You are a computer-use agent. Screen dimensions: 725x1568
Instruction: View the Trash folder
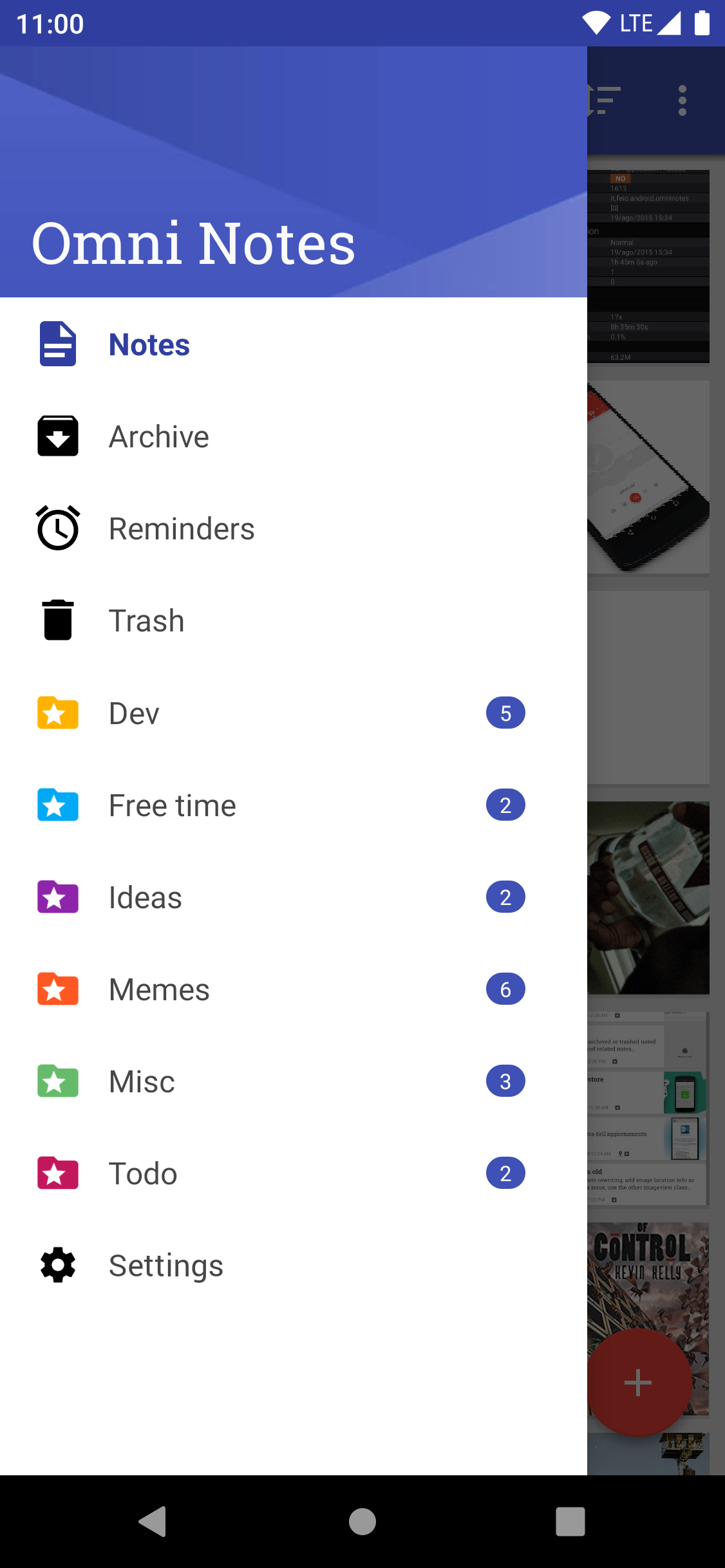tap(146, 621)
